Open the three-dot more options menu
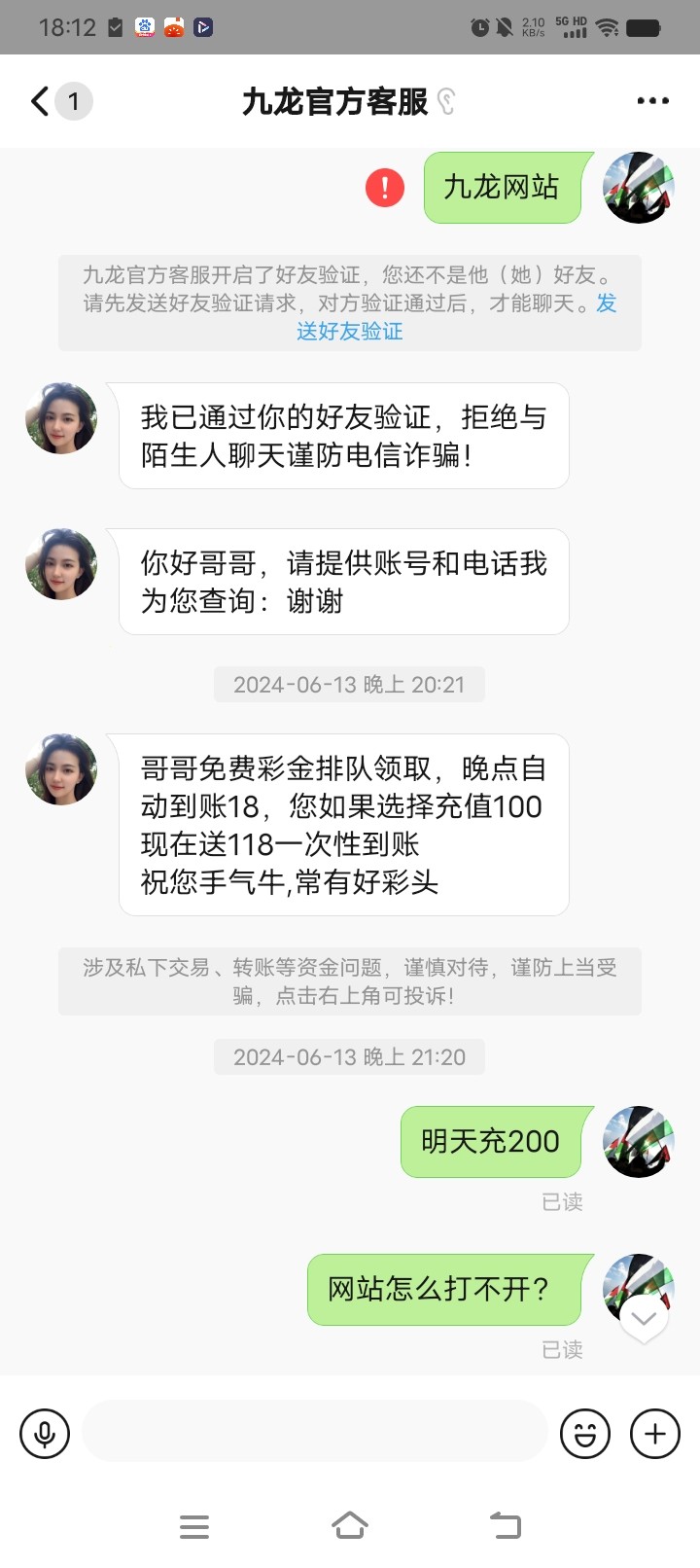 [x=652, y=99]
